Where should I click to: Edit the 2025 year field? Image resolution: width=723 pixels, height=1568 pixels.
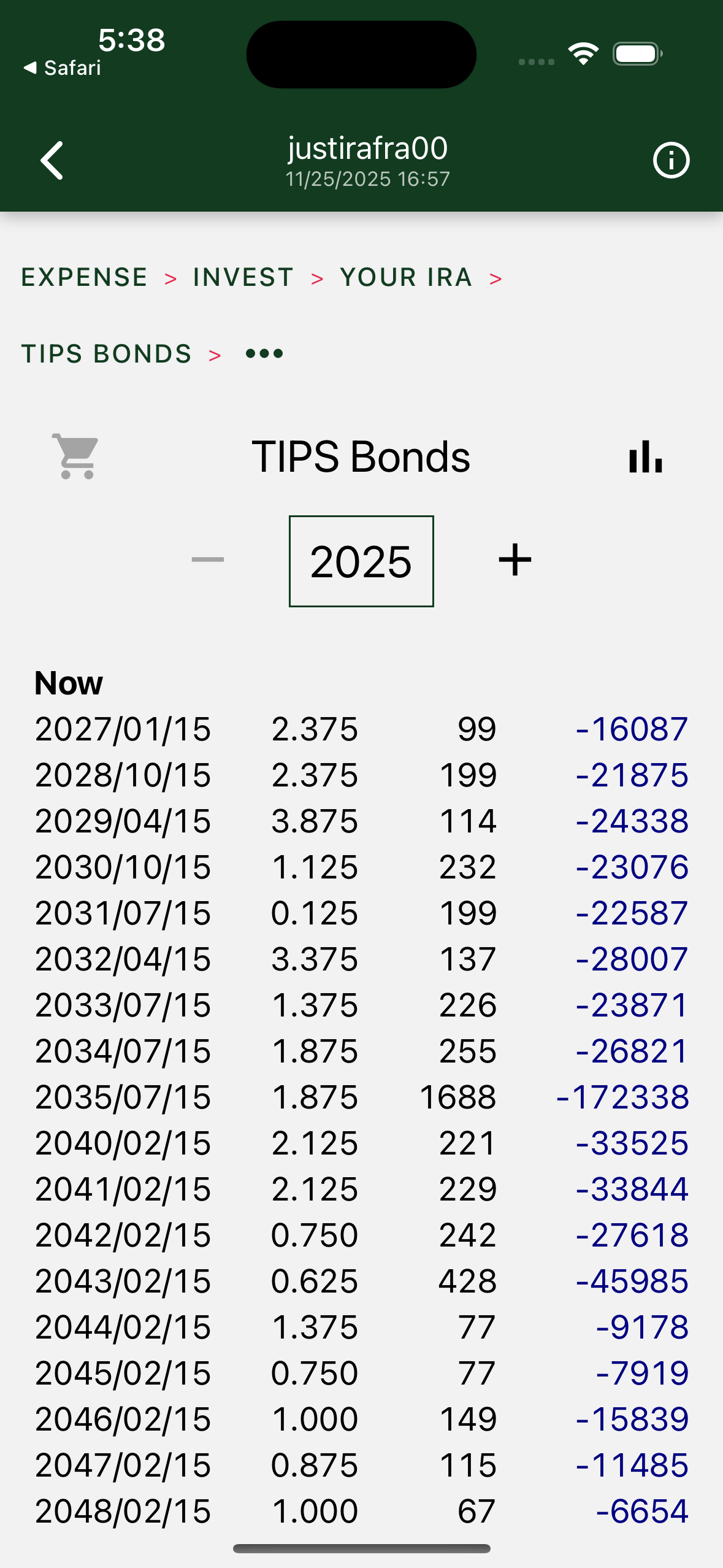coord(361,561)
